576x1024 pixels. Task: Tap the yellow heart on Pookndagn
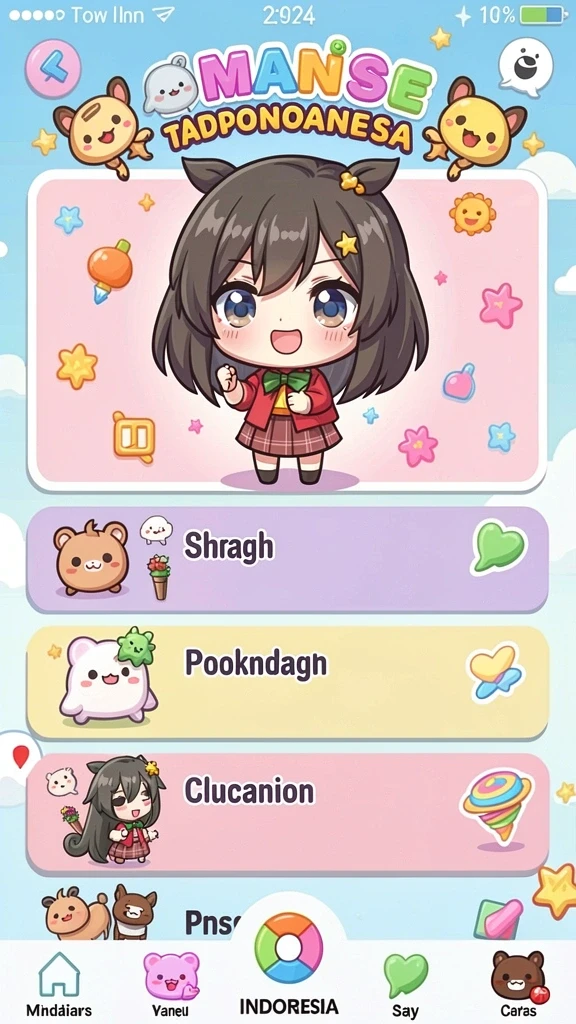tap(497, 671)
